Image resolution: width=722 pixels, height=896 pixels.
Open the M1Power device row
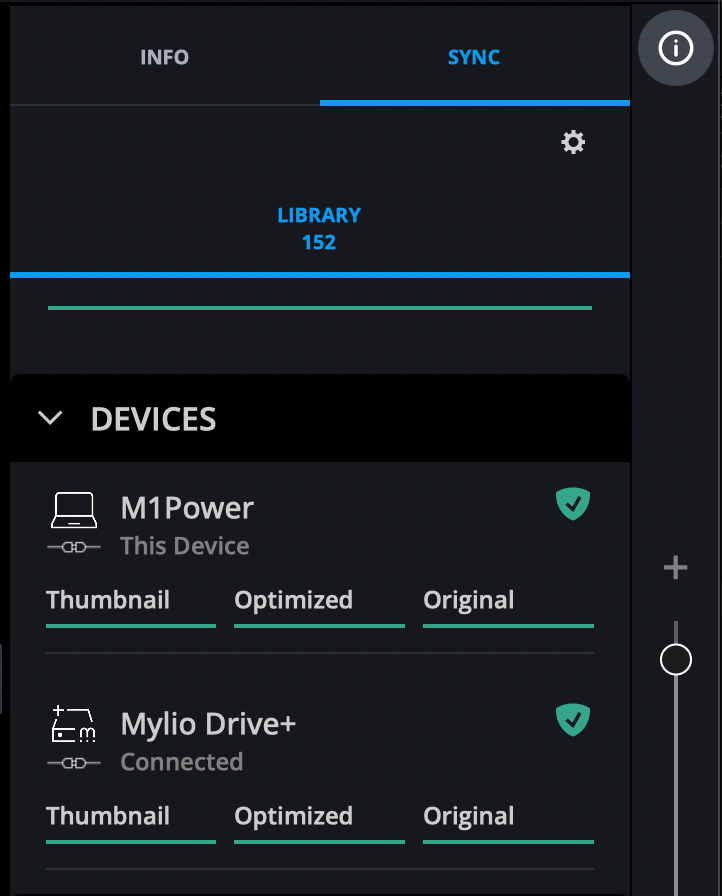187,508
